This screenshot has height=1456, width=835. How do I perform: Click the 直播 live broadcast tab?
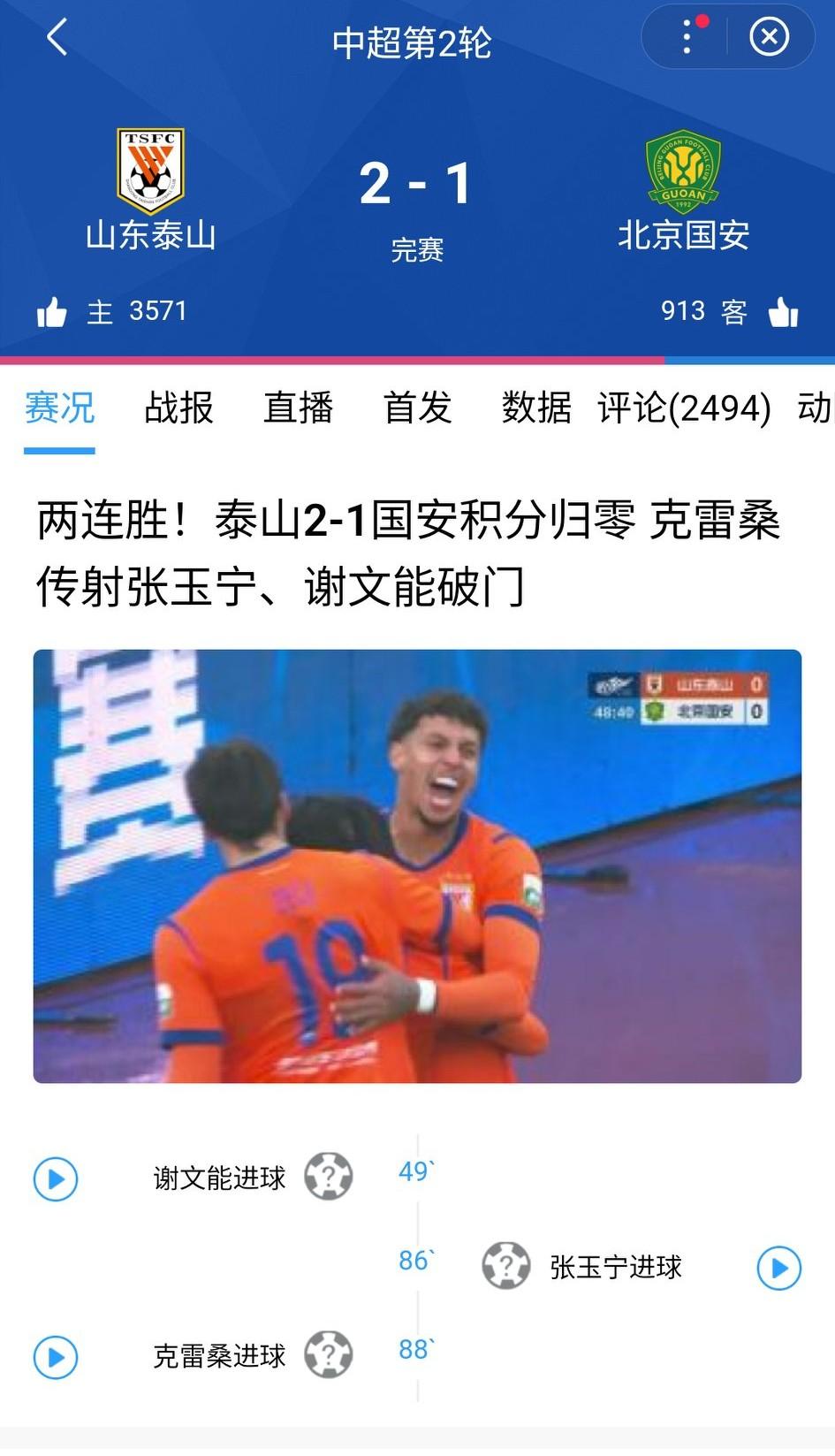pyautogui.click(x=298, y=408)
